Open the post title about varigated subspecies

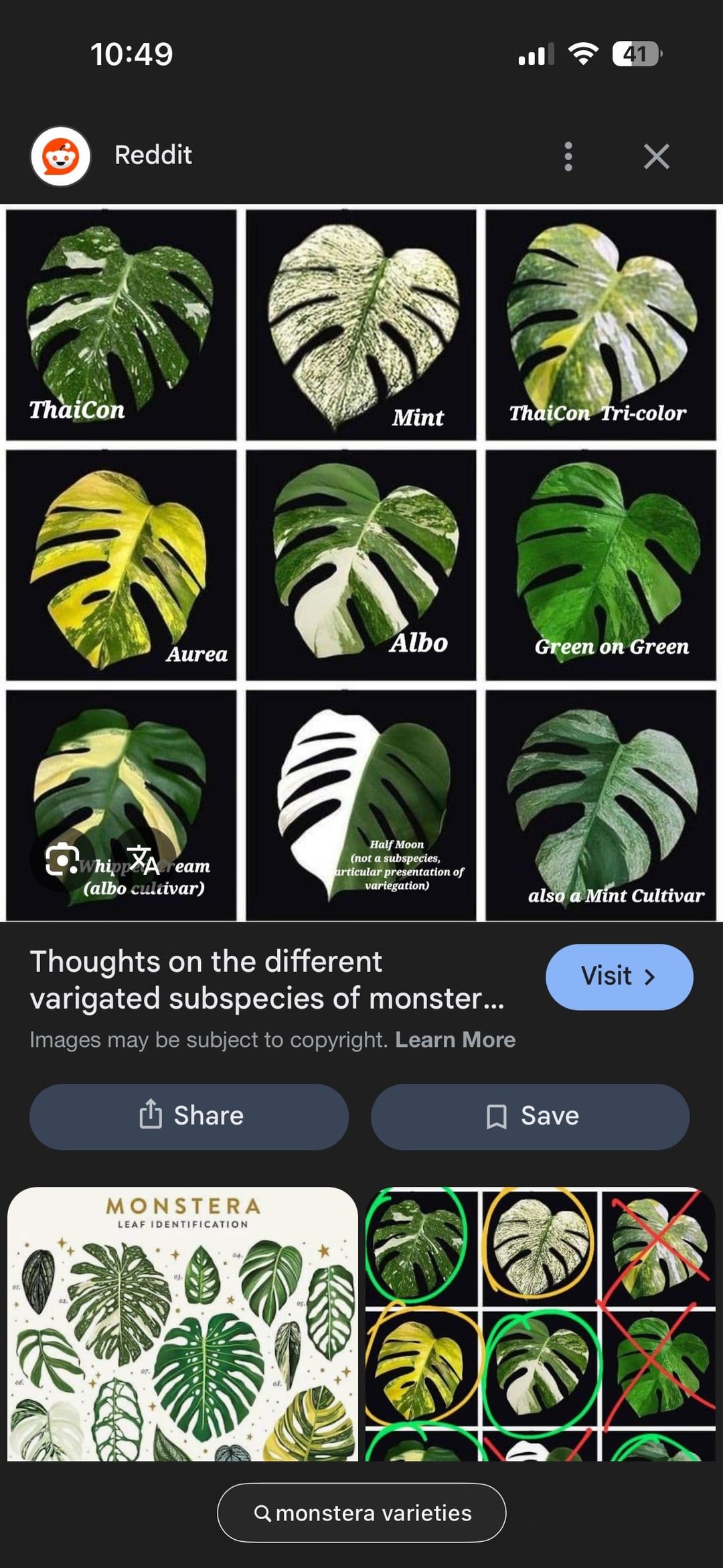click(268, 979)
